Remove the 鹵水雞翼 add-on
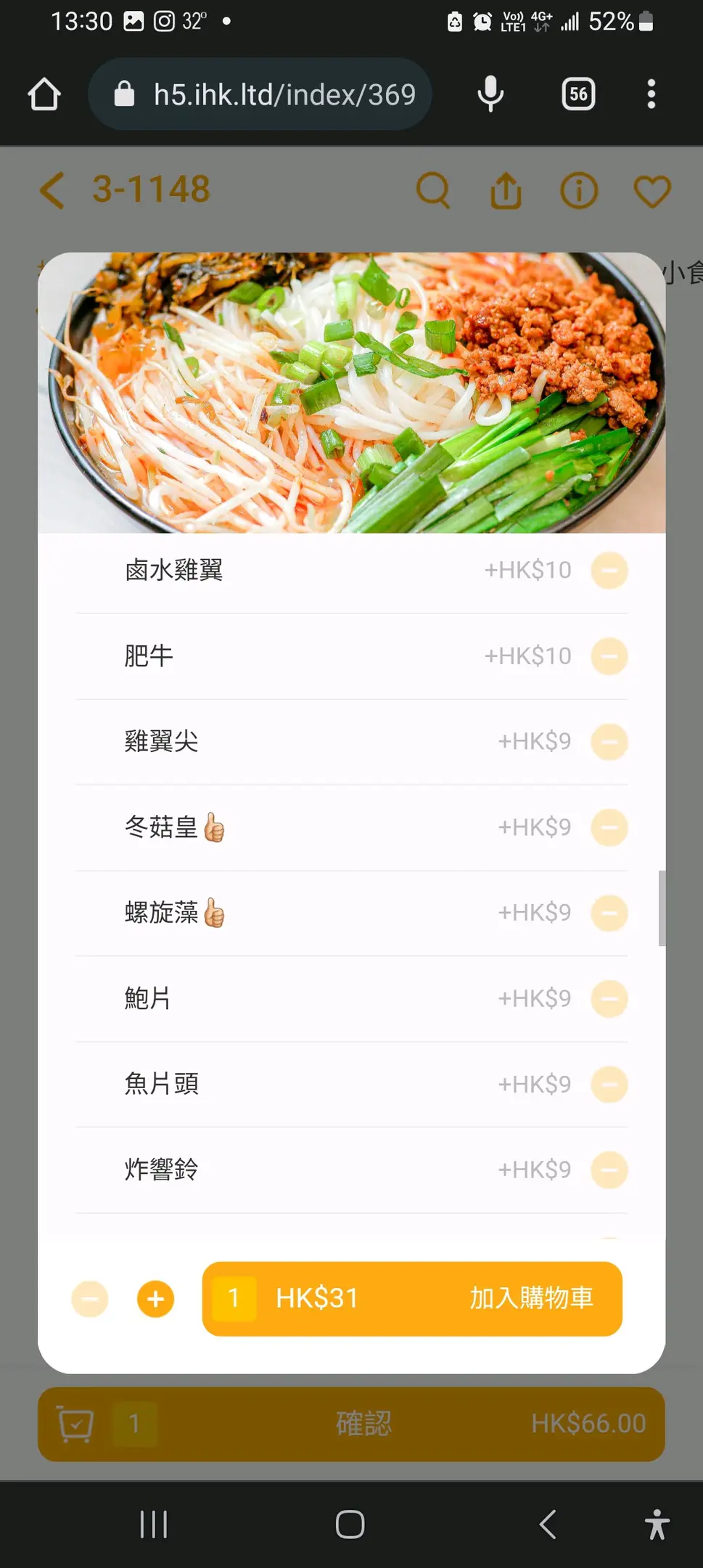This screenshot has width=703, height=1568. (609, 571)
